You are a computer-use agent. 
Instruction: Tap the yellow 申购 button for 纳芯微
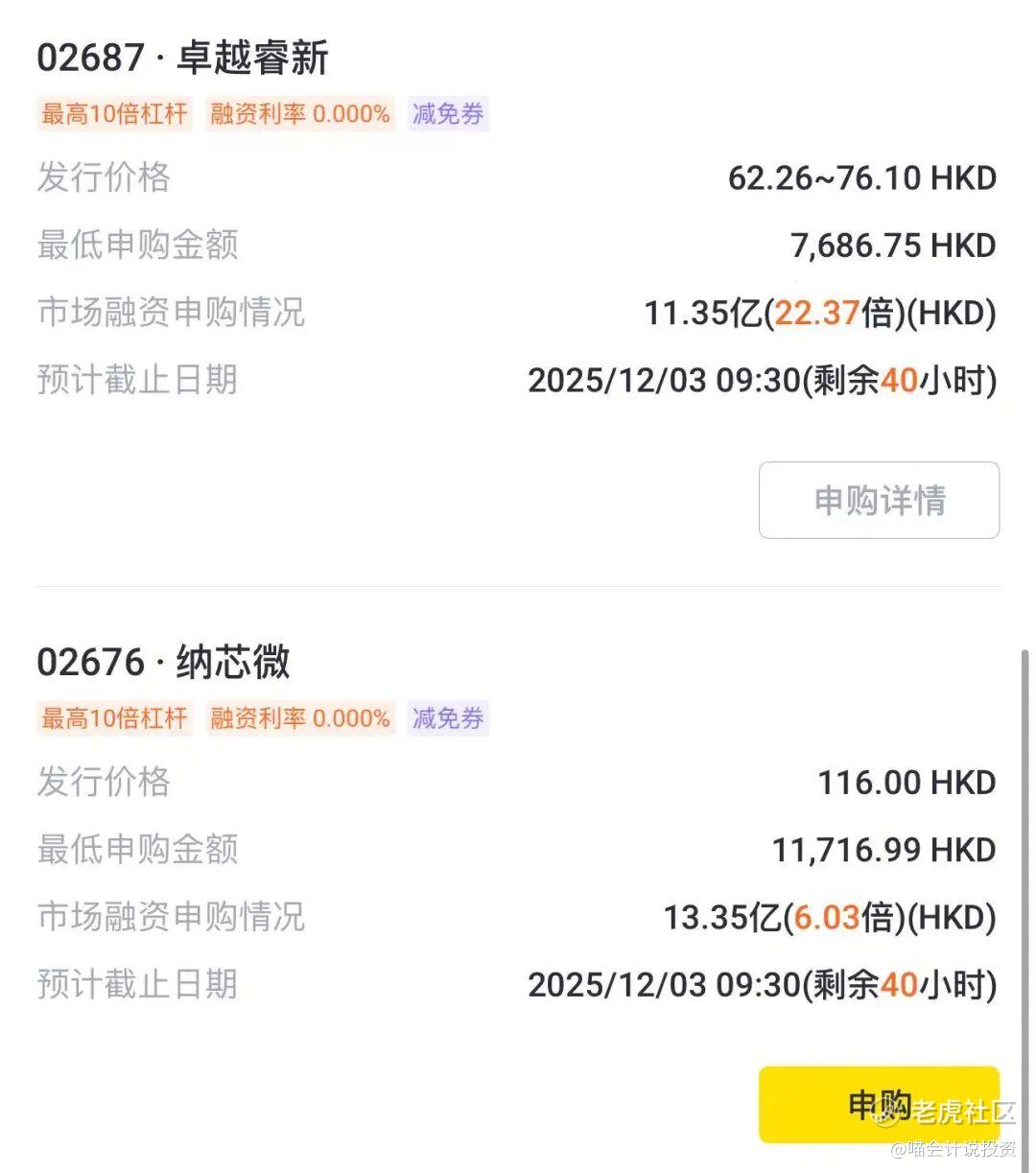[878, 1104]
